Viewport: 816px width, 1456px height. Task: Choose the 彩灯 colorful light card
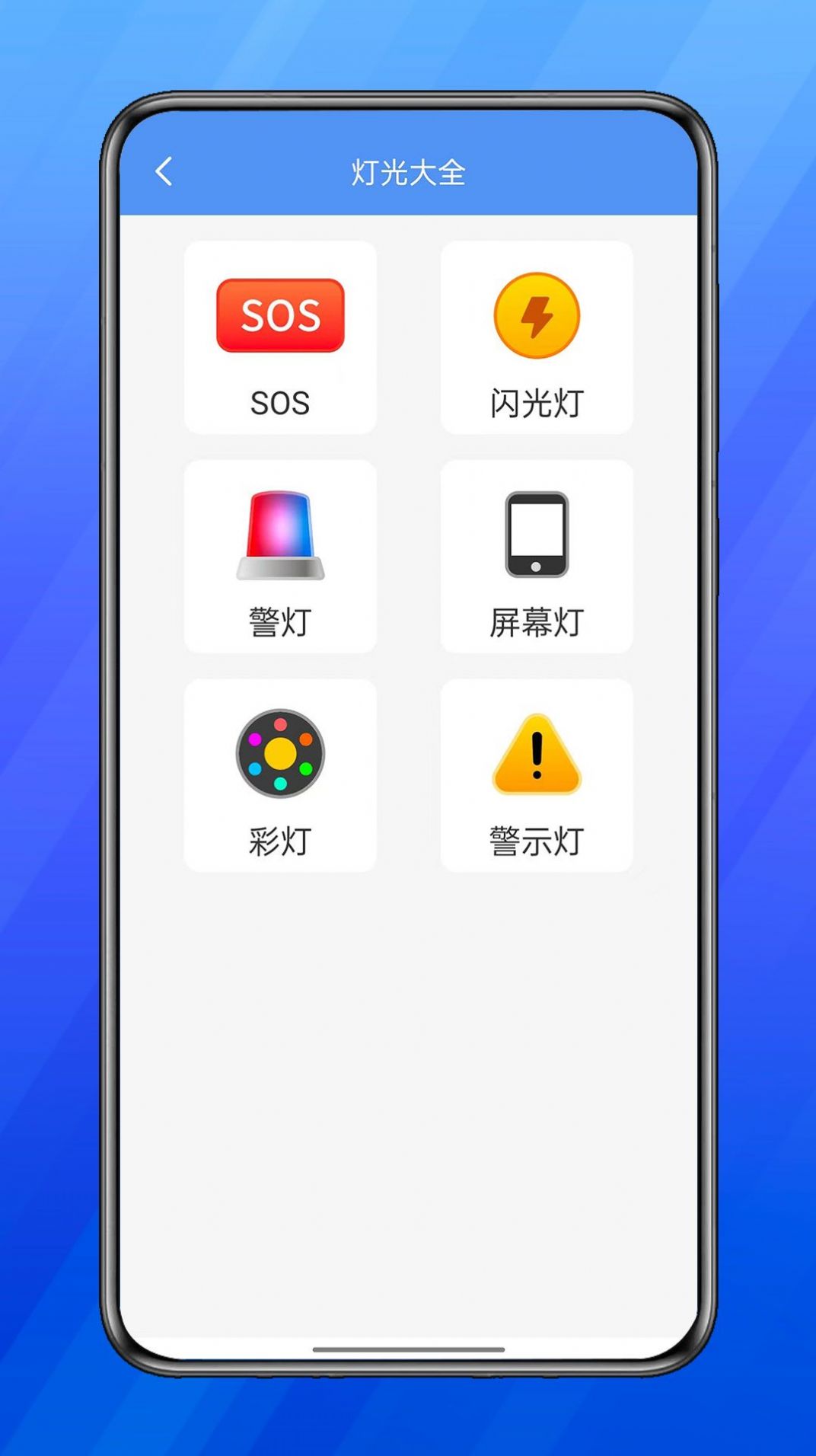tap(280, 775)
